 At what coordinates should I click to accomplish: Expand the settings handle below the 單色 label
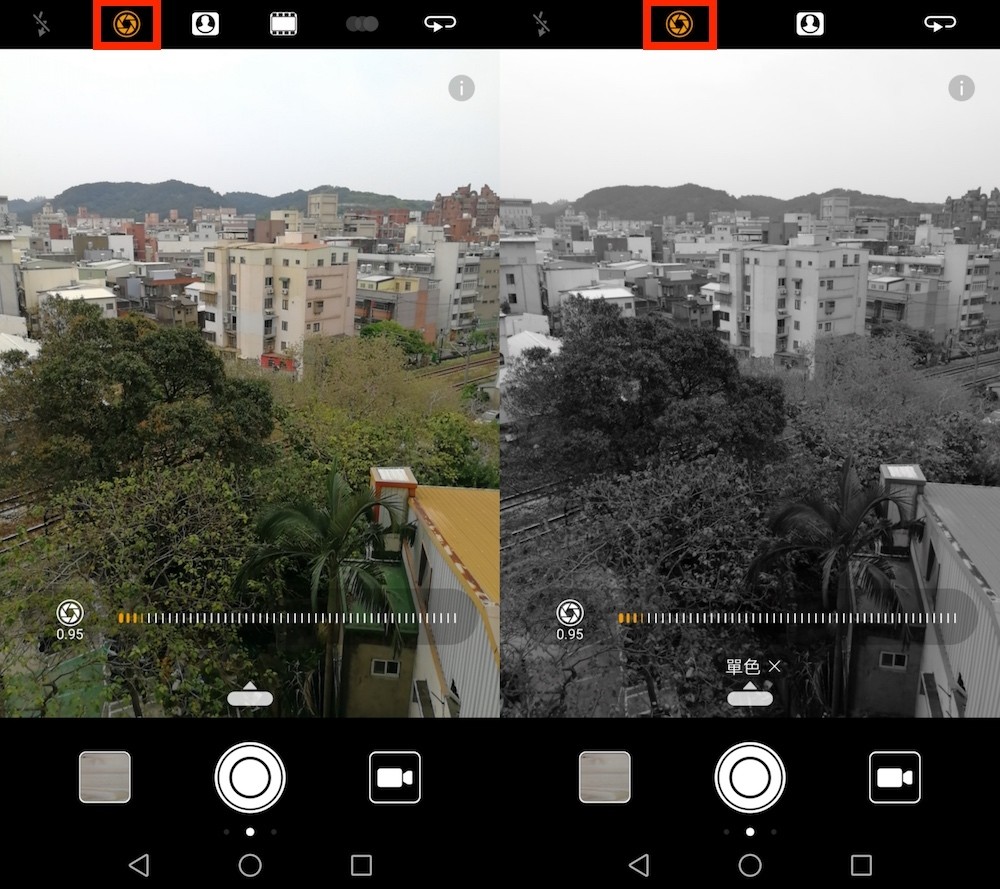(x=750, y=697)
